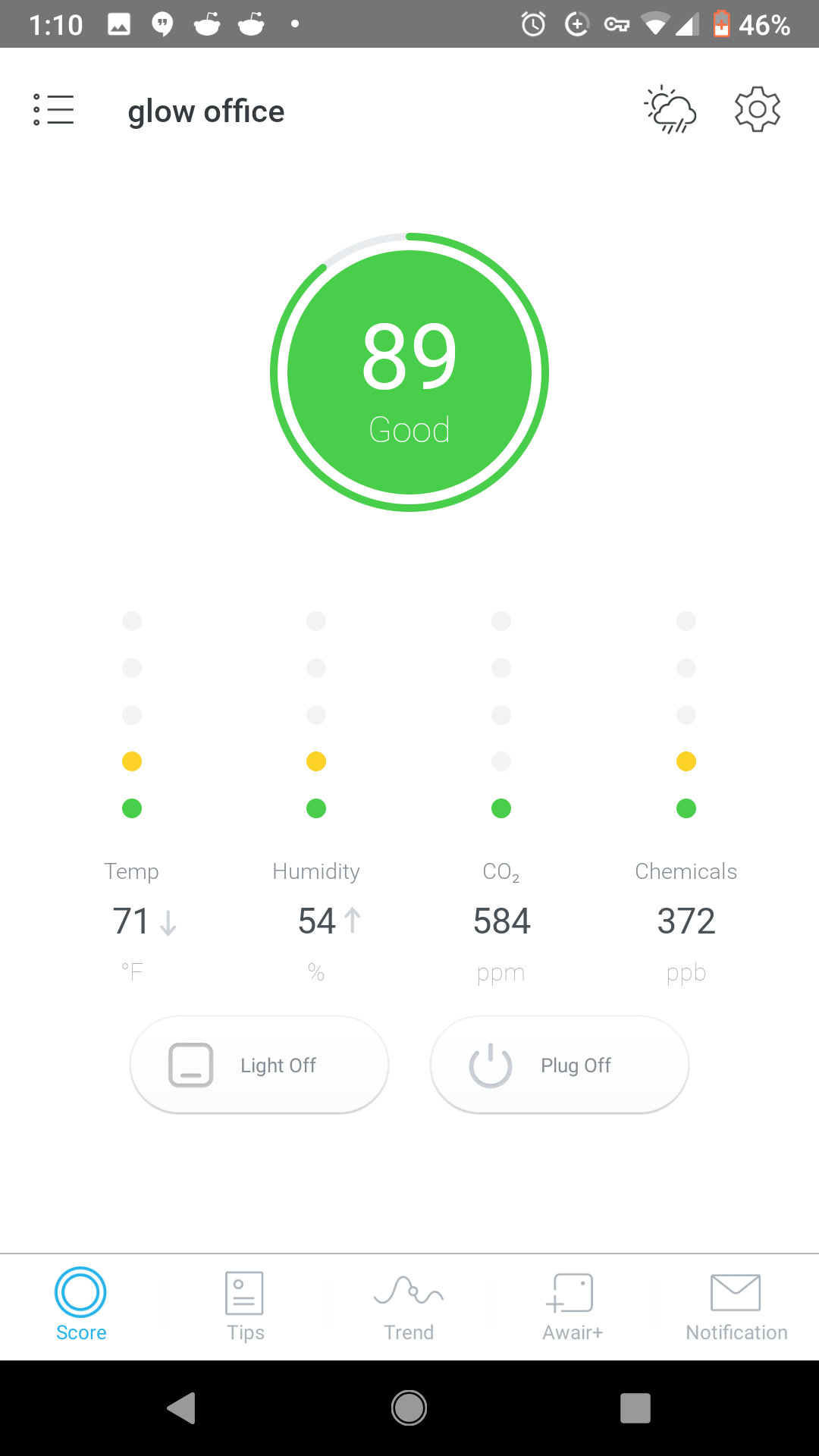The image size is (819, 1456).
Task: Toggle the Plug Off button
Action: coord(560,1065)
